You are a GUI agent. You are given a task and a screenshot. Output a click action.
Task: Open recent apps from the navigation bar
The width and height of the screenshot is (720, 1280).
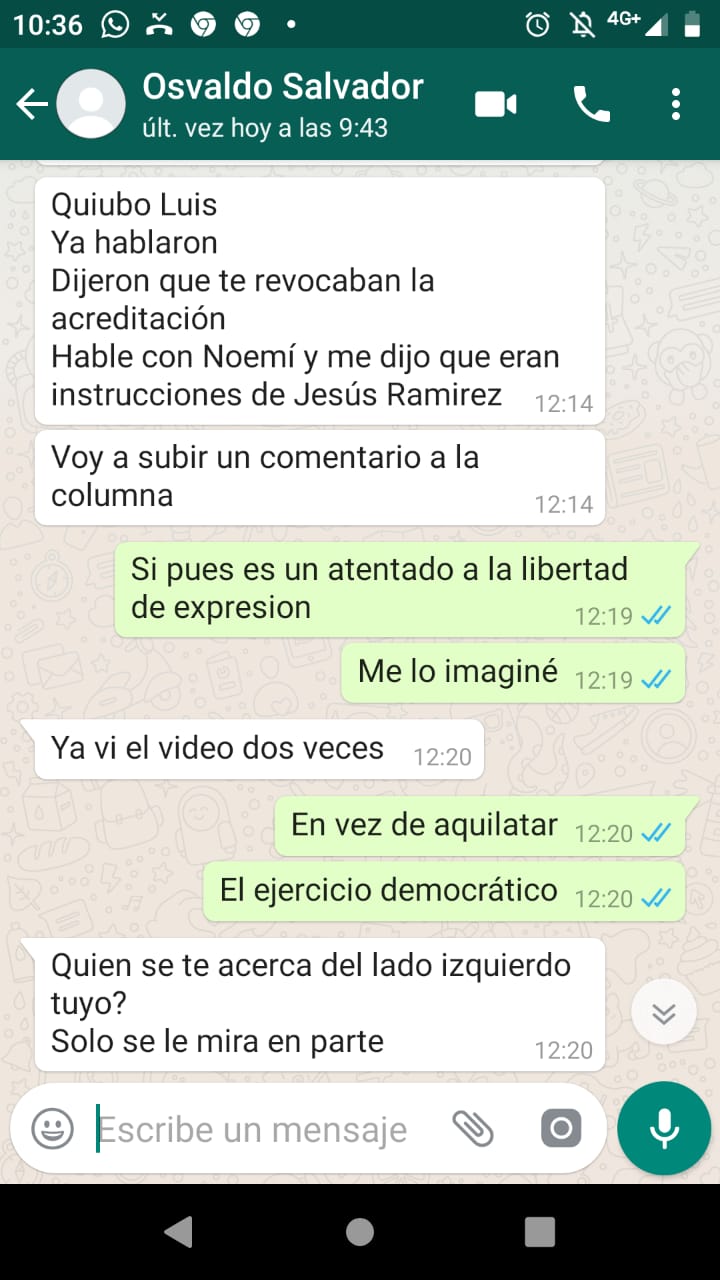tap(539, 1232)
